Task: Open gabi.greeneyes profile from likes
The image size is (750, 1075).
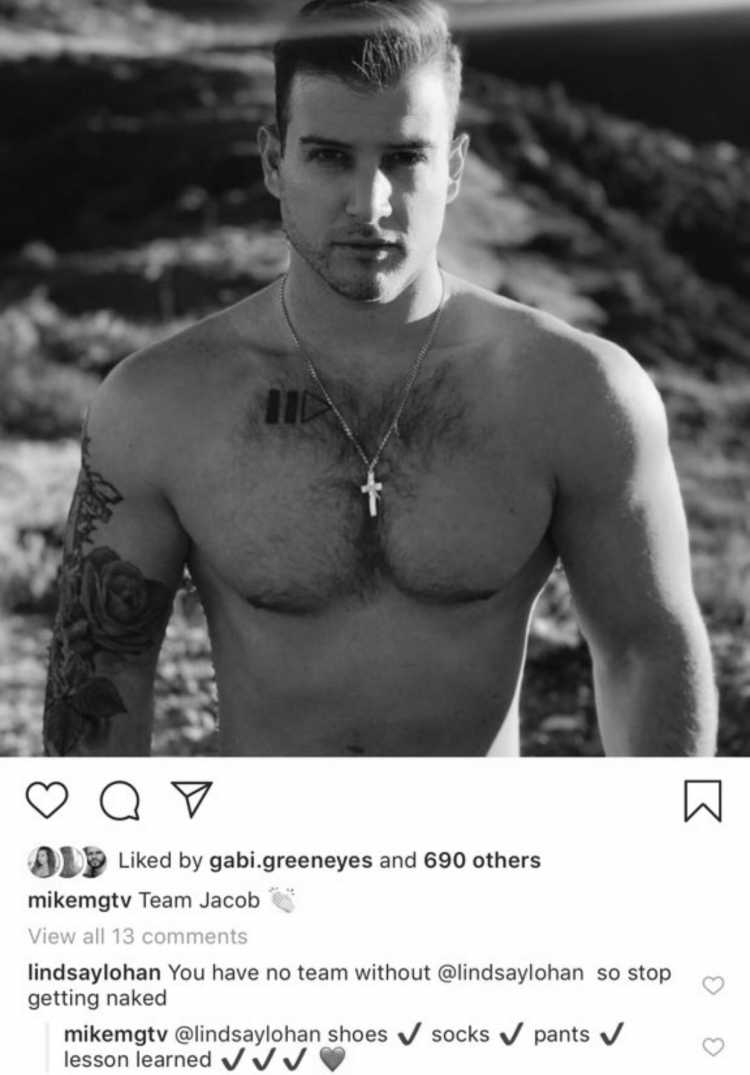Action: tap(290, 860)
